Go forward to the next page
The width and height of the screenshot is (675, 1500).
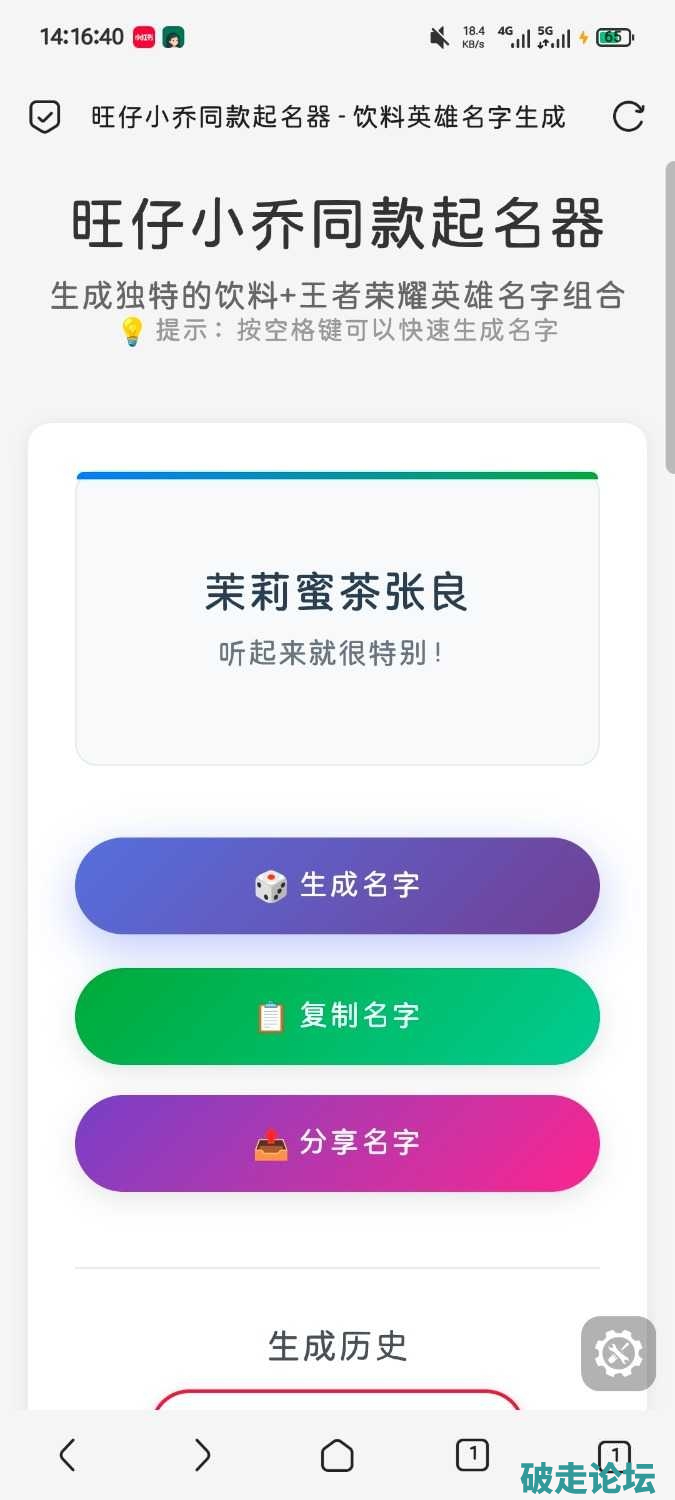pyautogui.click(x=202, y=1455)
